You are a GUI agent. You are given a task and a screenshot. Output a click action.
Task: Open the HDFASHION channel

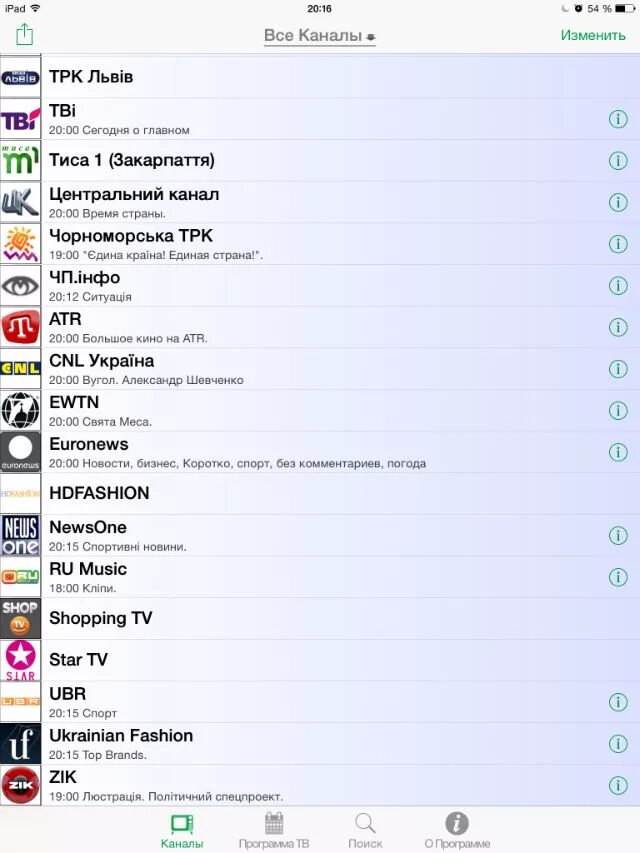click(x=300, y=493)
